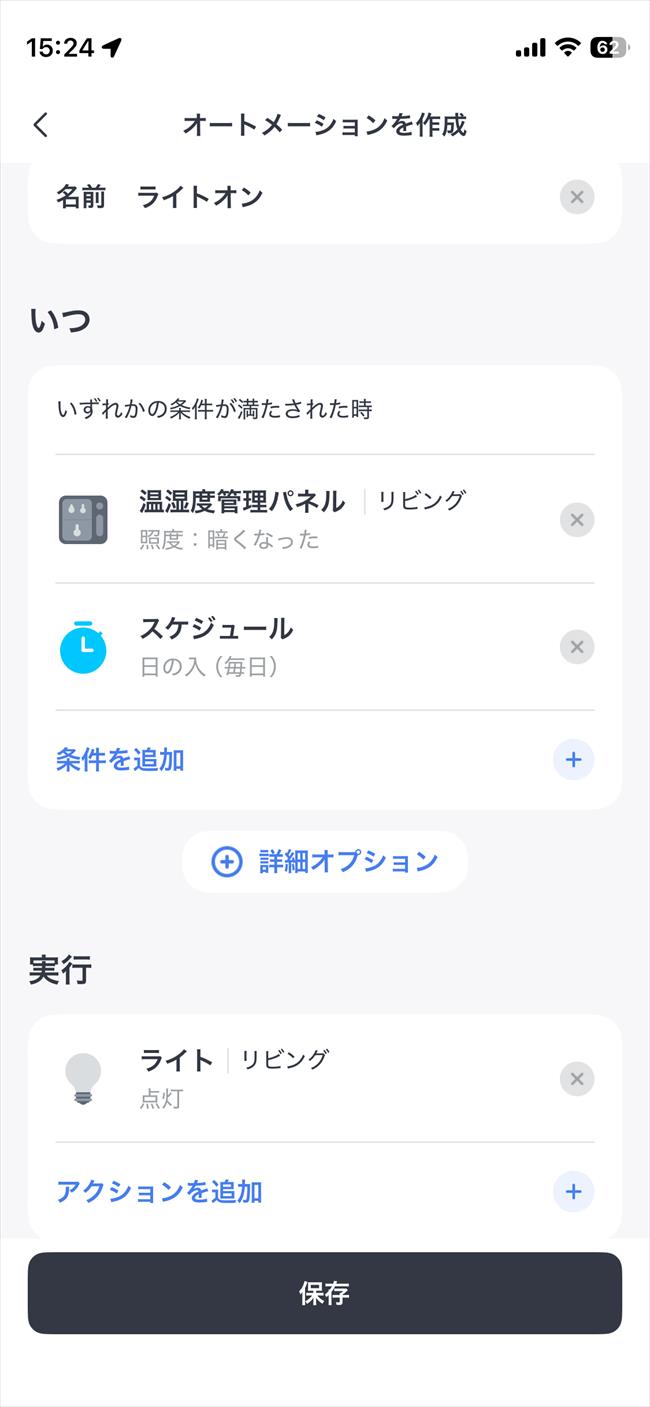Go back from オートメーションを作成 screen
Screen dimensions: 650x1407
40,125
